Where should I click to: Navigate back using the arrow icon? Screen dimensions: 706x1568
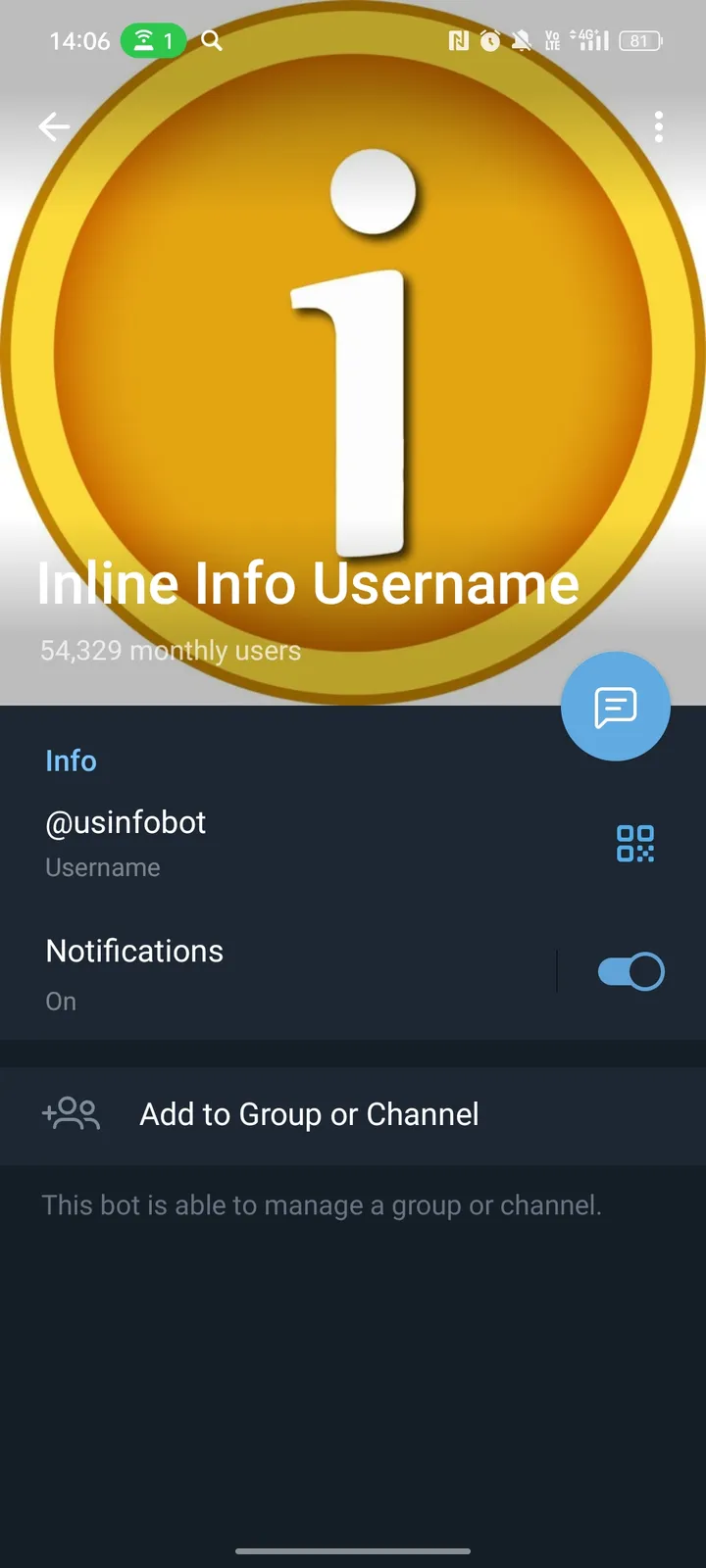pyautogui.click(x=54, y=127)
